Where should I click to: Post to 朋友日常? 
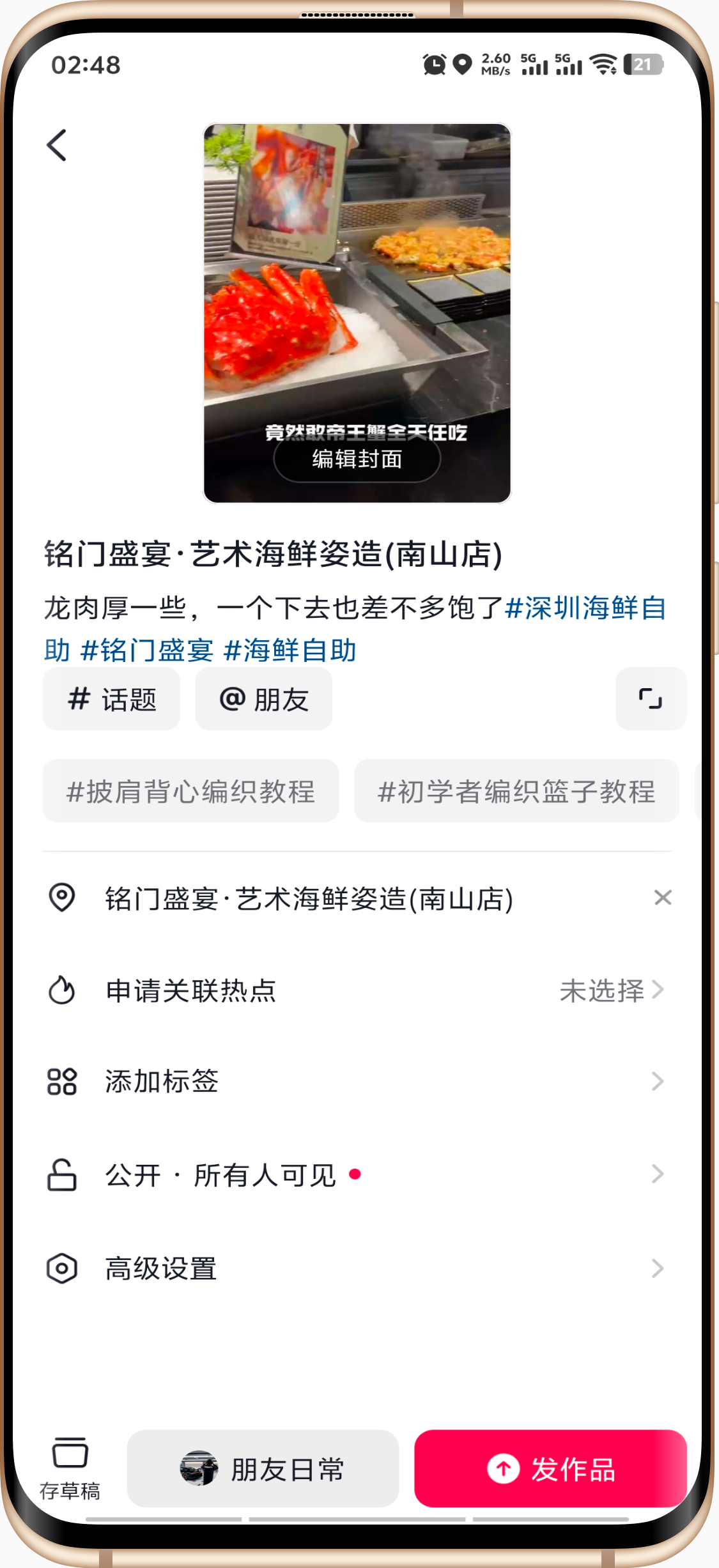(x=263, y=1469)
